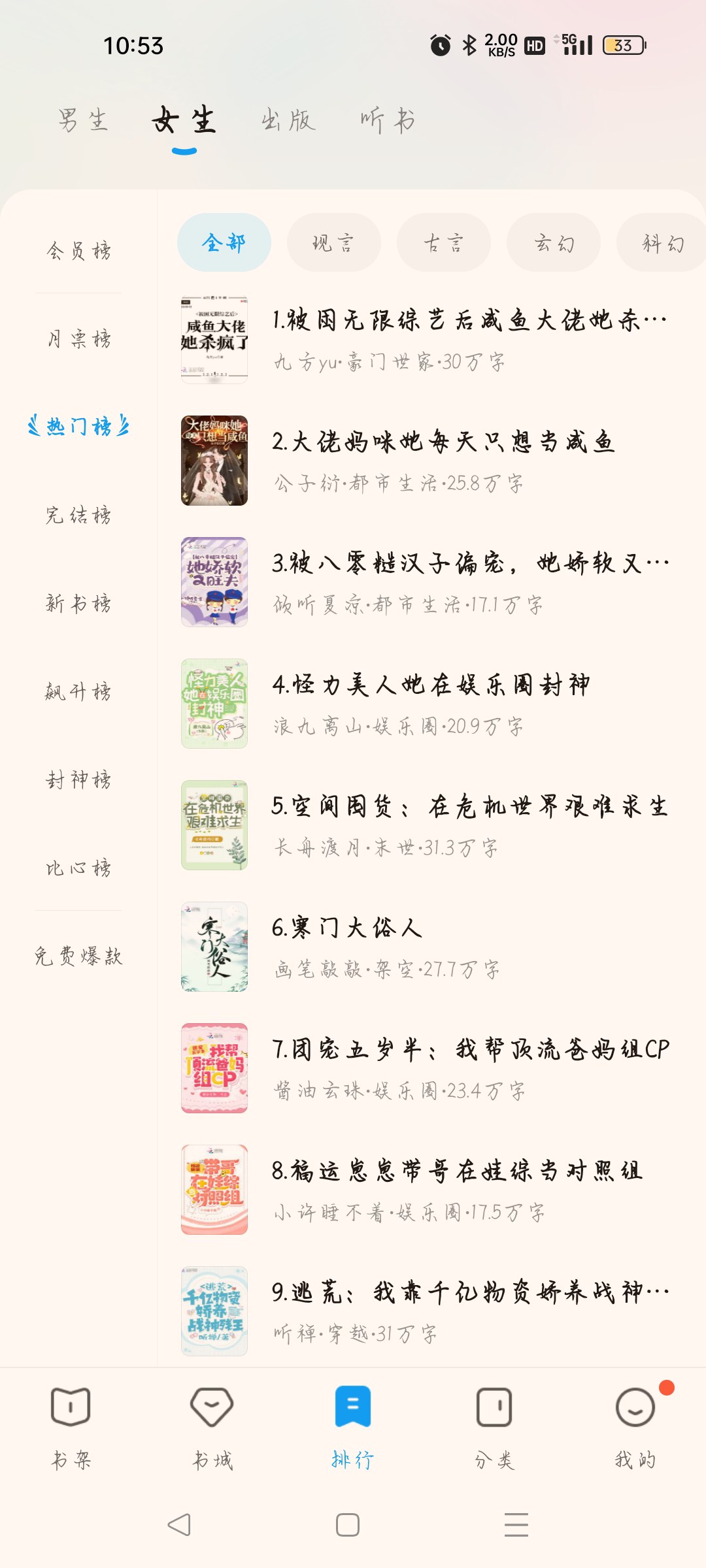Switch to the 听书 tab
The height and width of the screenshot is (1568, 706).
point(388,120)
